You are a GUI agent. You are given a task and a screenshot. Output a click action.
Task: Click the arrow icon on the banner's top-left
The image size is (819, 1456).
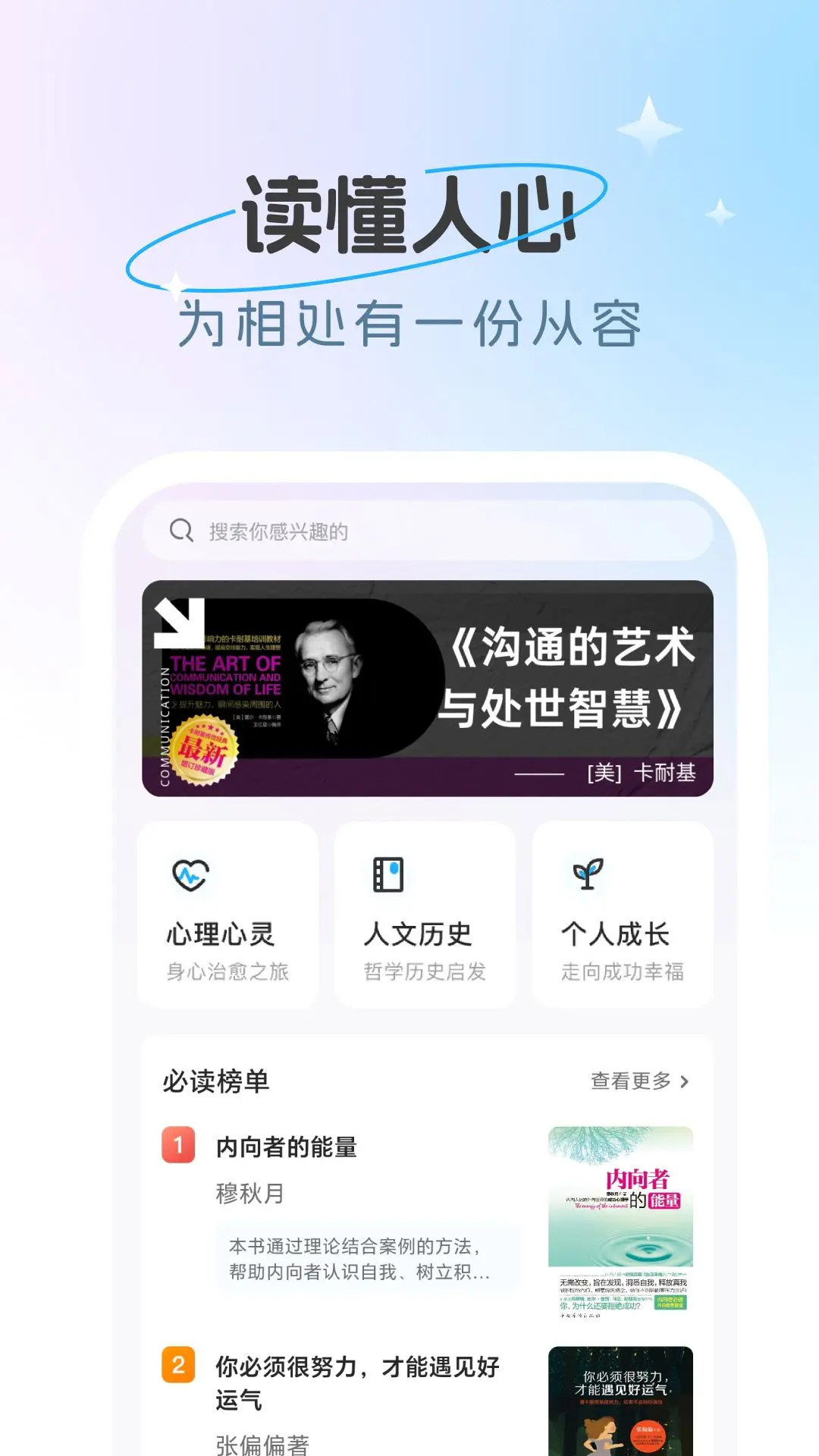178,622
